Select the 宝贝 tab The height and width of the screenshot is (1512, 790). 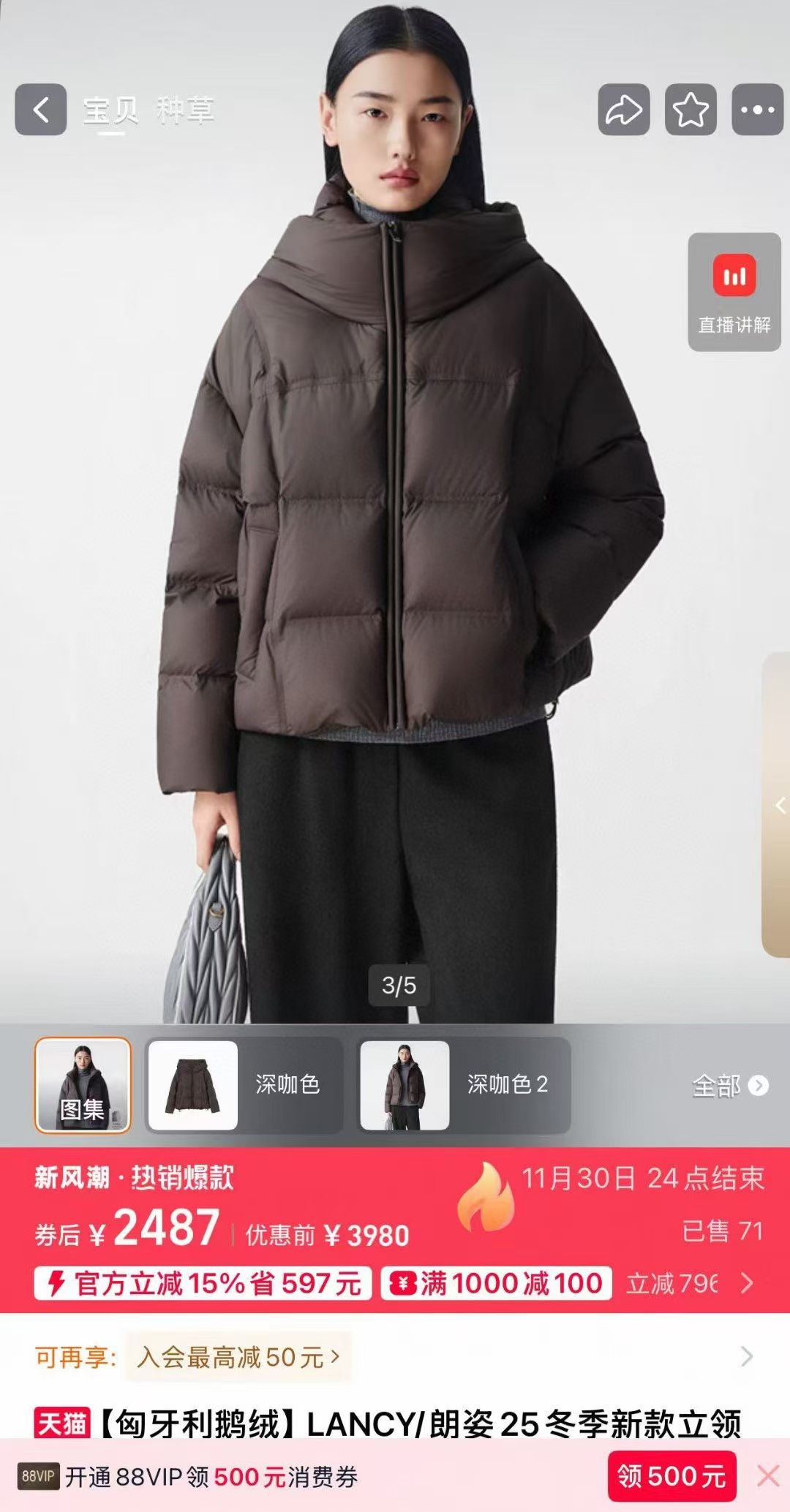tap(110, 110)
